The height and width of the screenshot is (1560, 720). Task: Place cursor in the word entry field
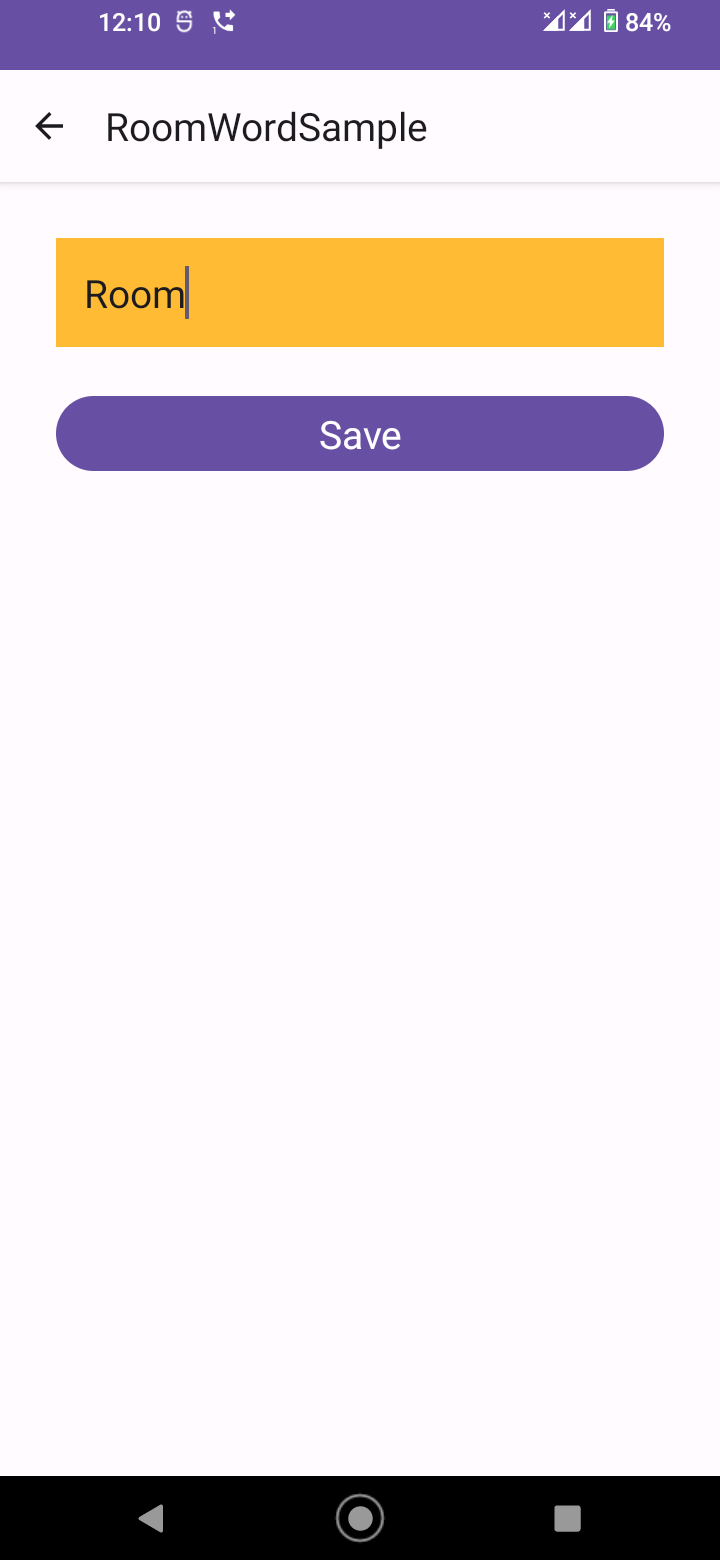point(360,292)
